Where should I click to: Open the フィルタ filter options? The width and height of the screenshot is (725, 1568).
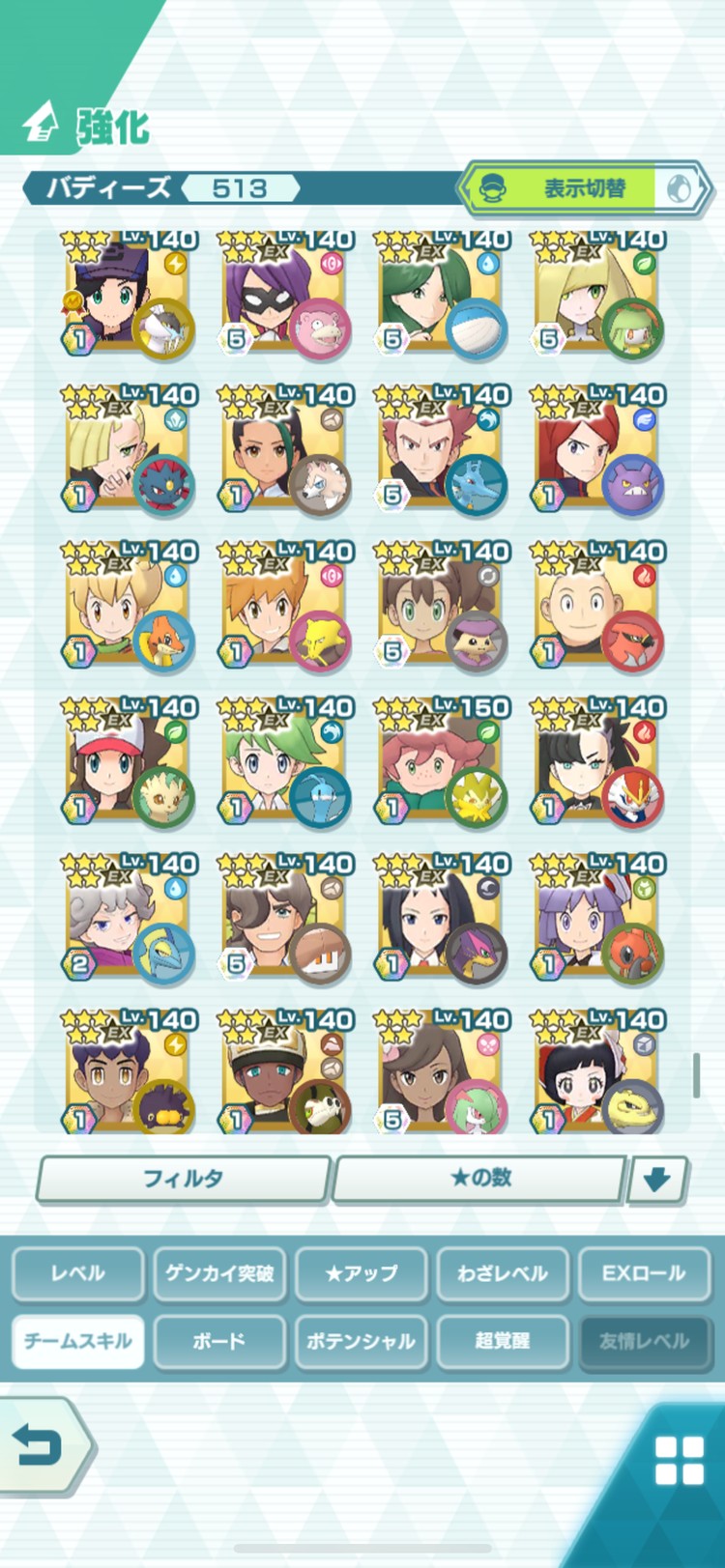(x=184, y=1179)
